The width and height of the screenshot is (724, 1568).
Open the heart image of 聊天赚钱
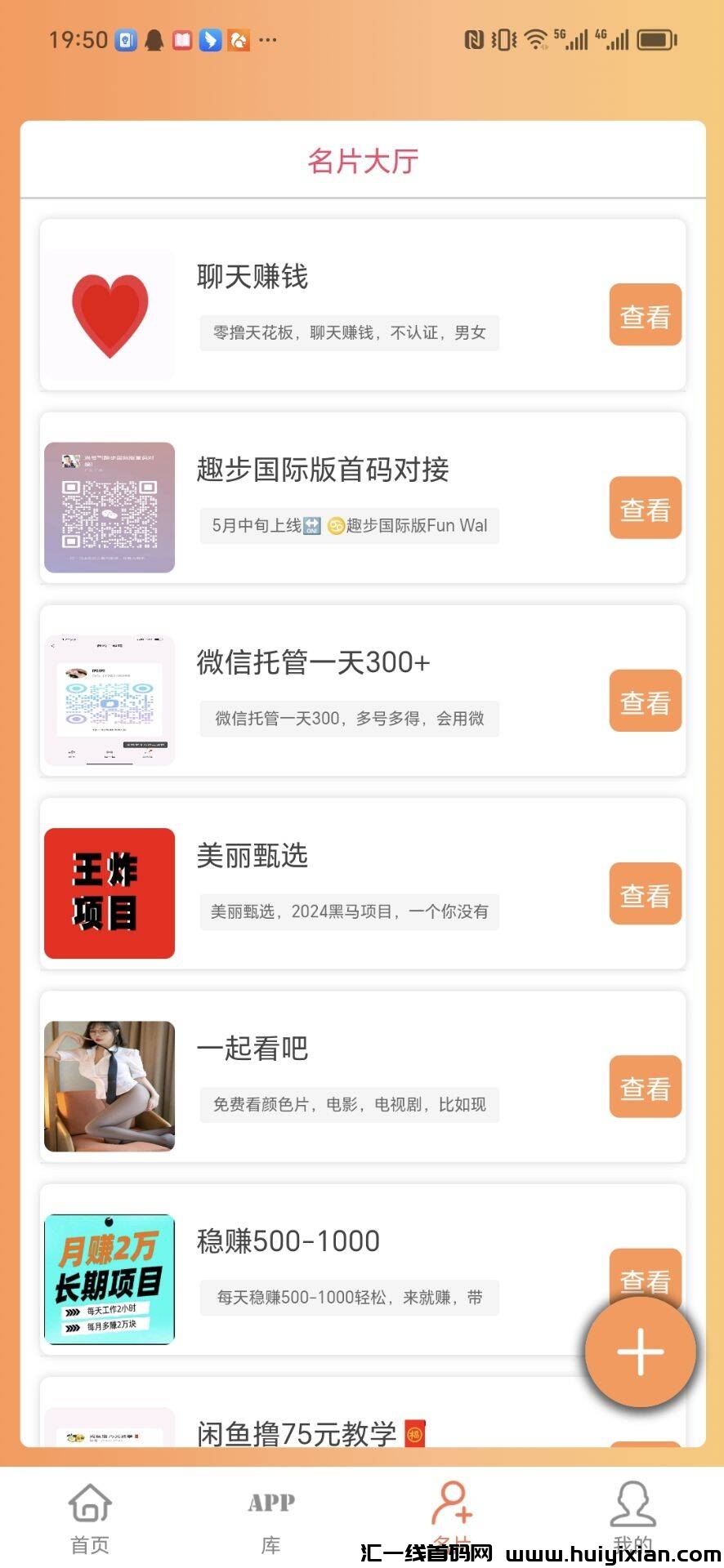click(x=109, y=315)
